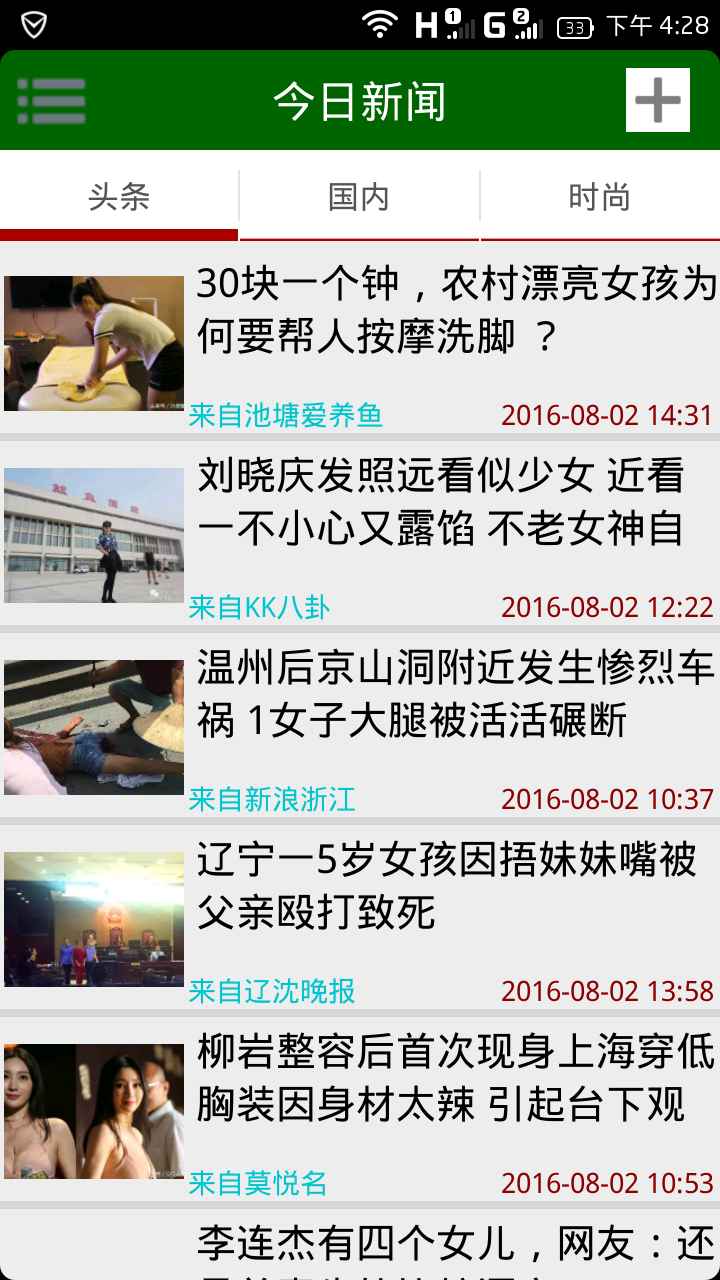The image size is (720, 1280).
Task: Switch to the 国内 tab
Action: click(360, 197)
